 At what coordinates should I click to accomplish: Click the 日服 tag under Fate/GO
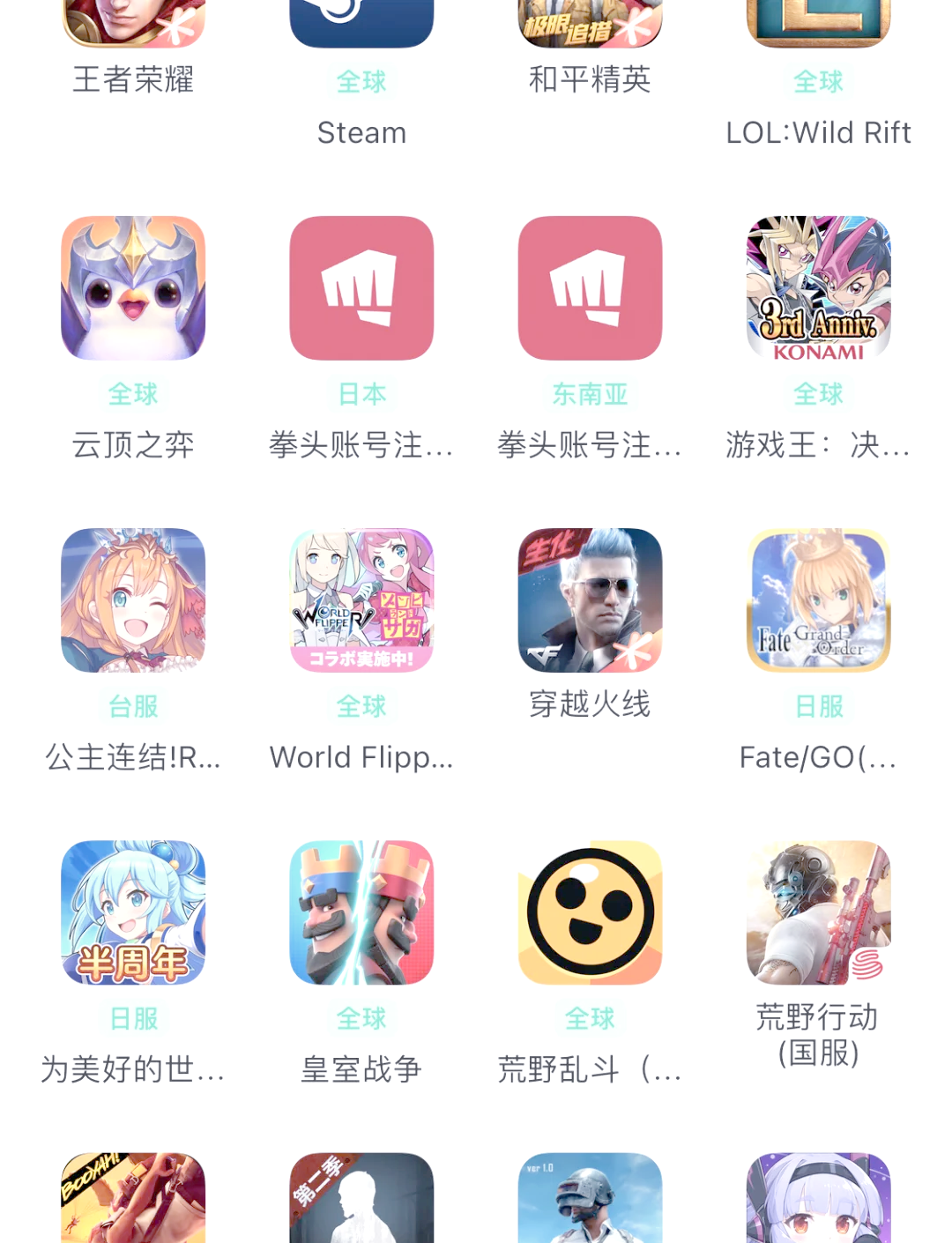coord(818,705)
